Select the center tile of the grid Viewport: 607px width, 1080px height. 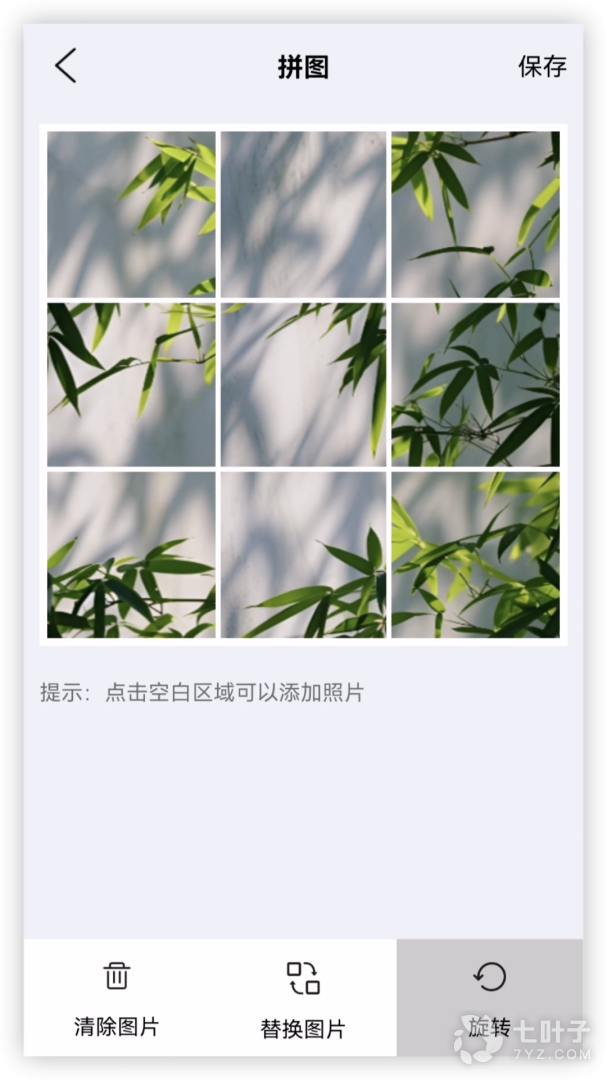[303, 384]
